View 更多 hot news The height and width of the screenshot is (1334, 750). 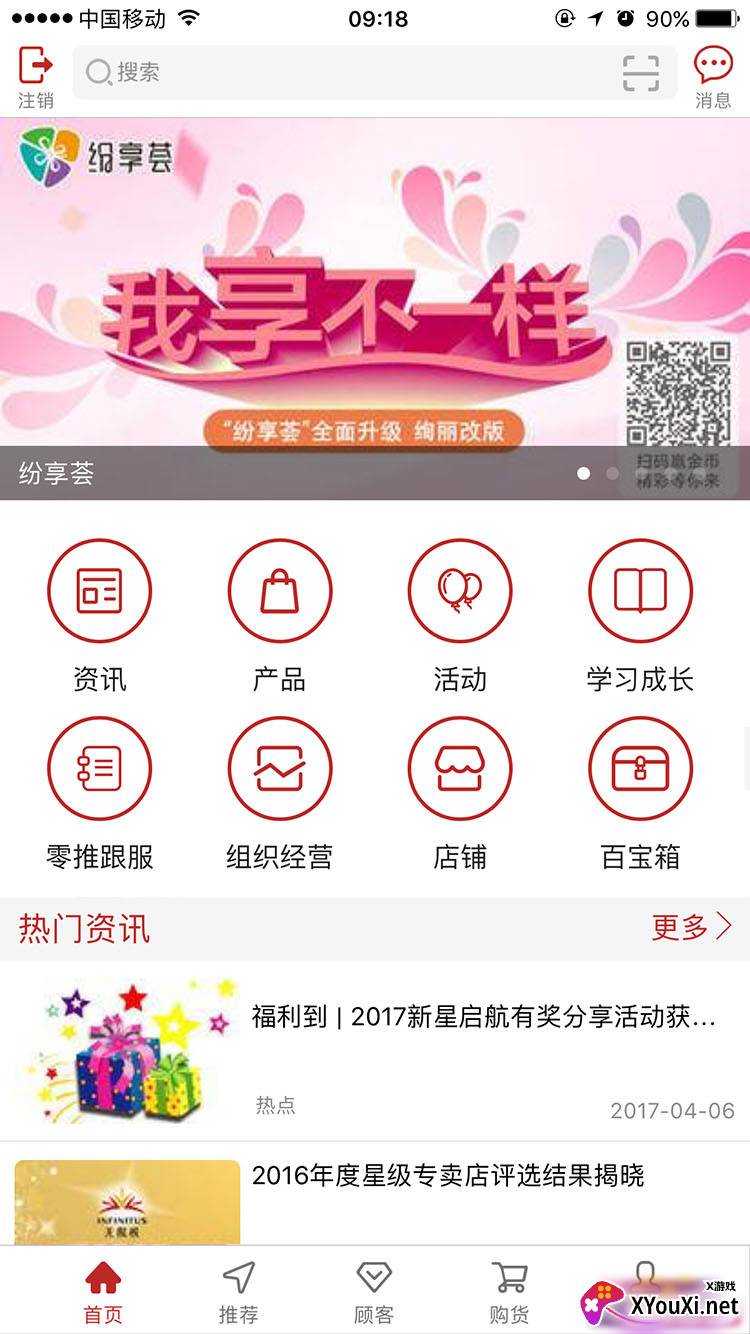coord(692,927)
